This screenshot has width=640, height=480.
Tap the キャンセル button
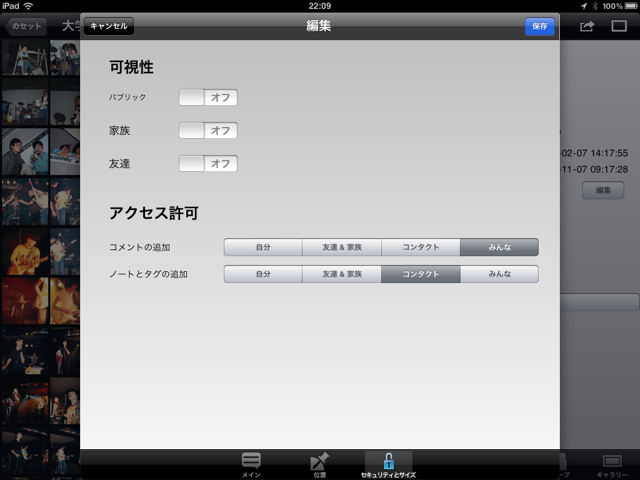pyautogui.click(x=109, y=27)
